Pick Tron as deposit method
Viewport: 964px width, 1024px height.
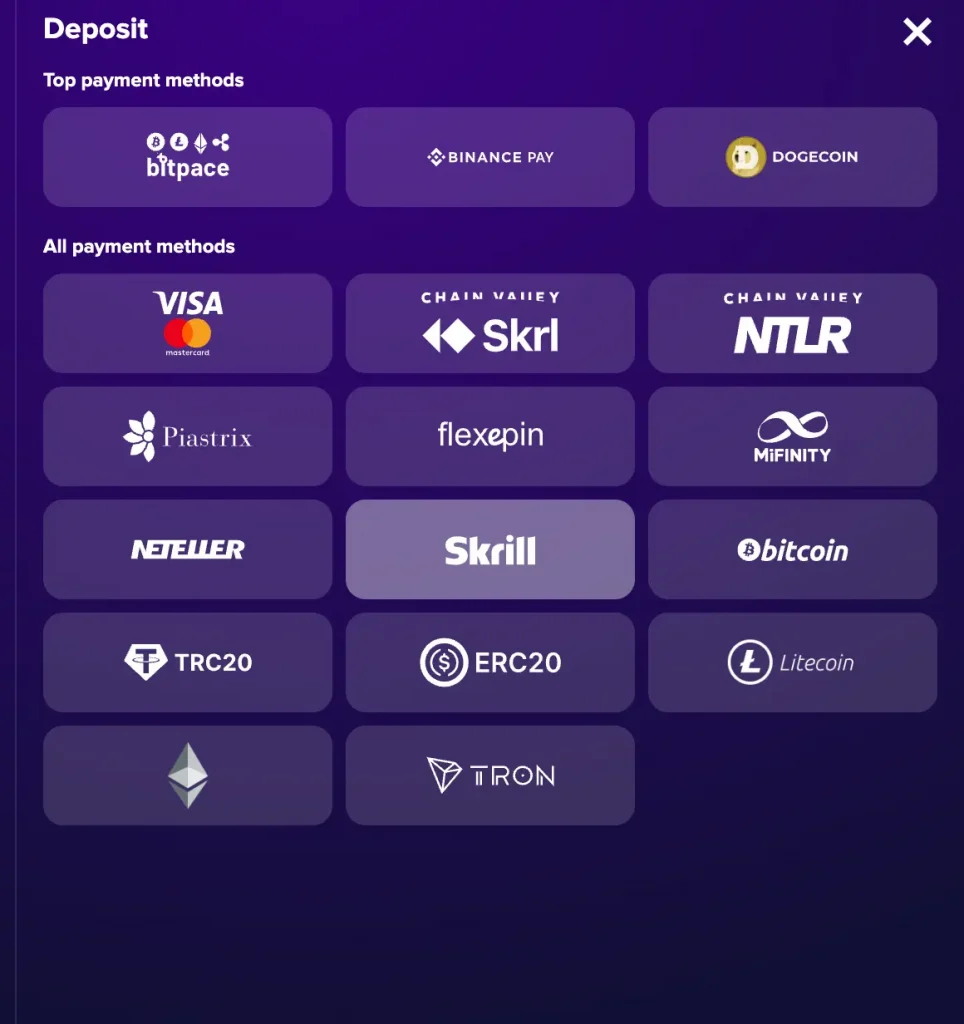tap(489, 775)
